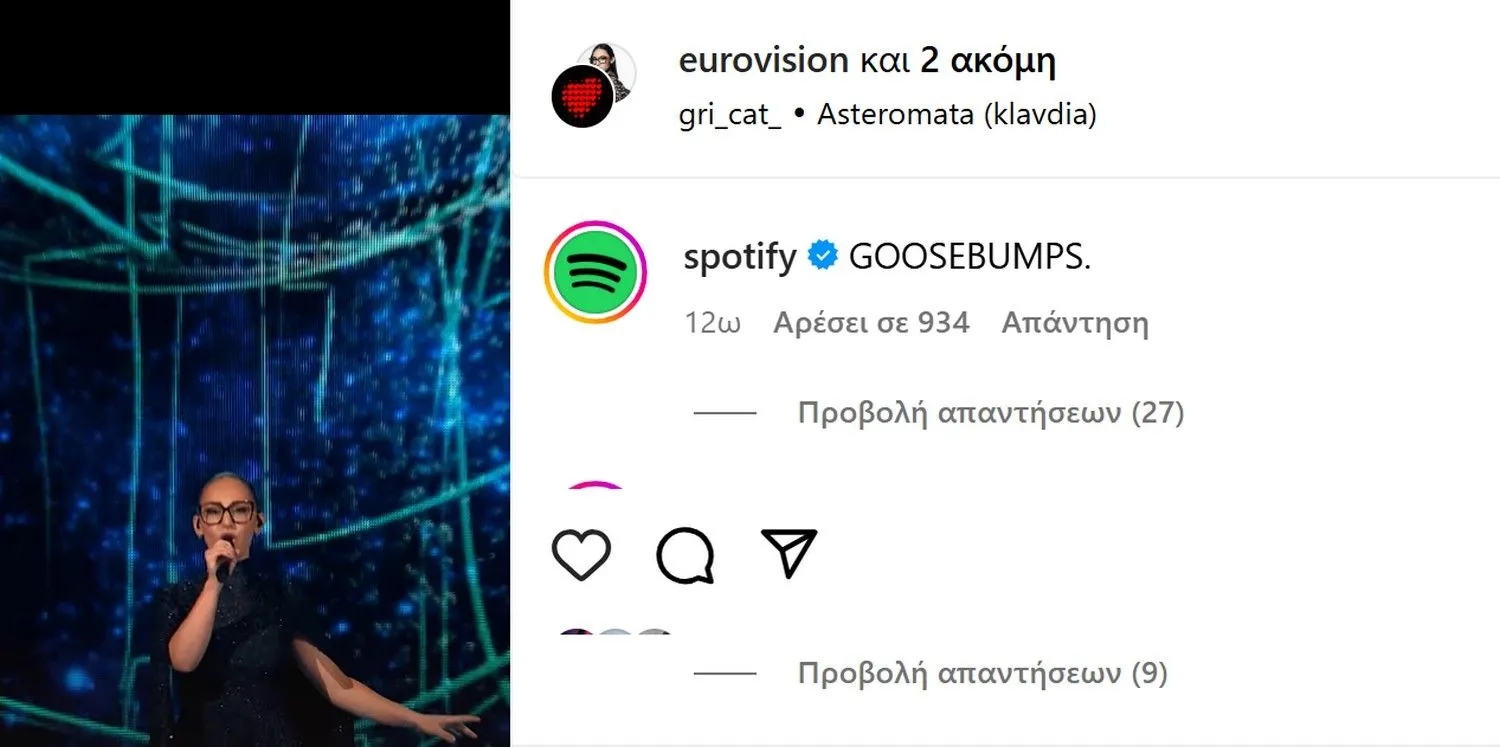The image size is (1500, 747).
Task: Share the post via paper plane icon
Action: tap(789, 552)
